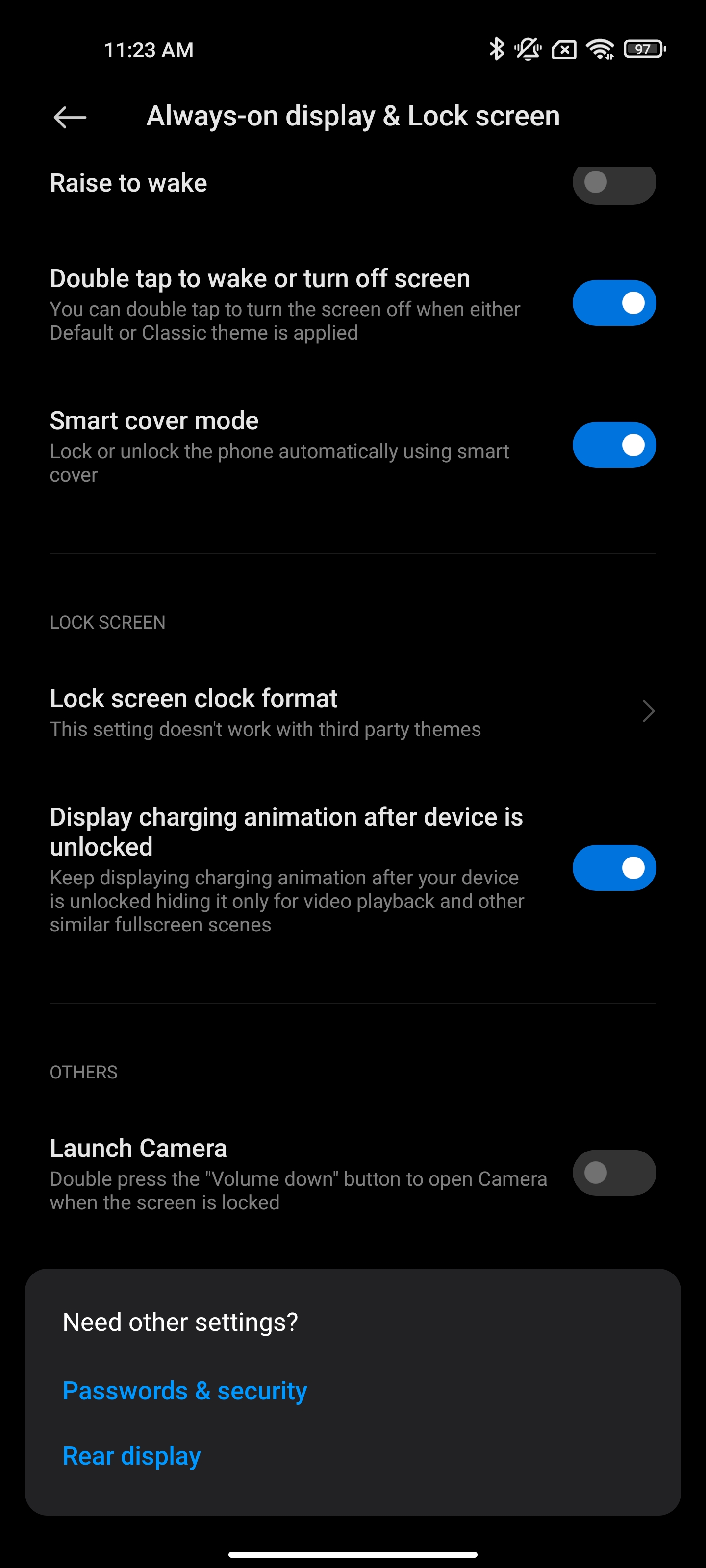
Task: Open Lock screen clock format
Action: [x=352, y=711]
